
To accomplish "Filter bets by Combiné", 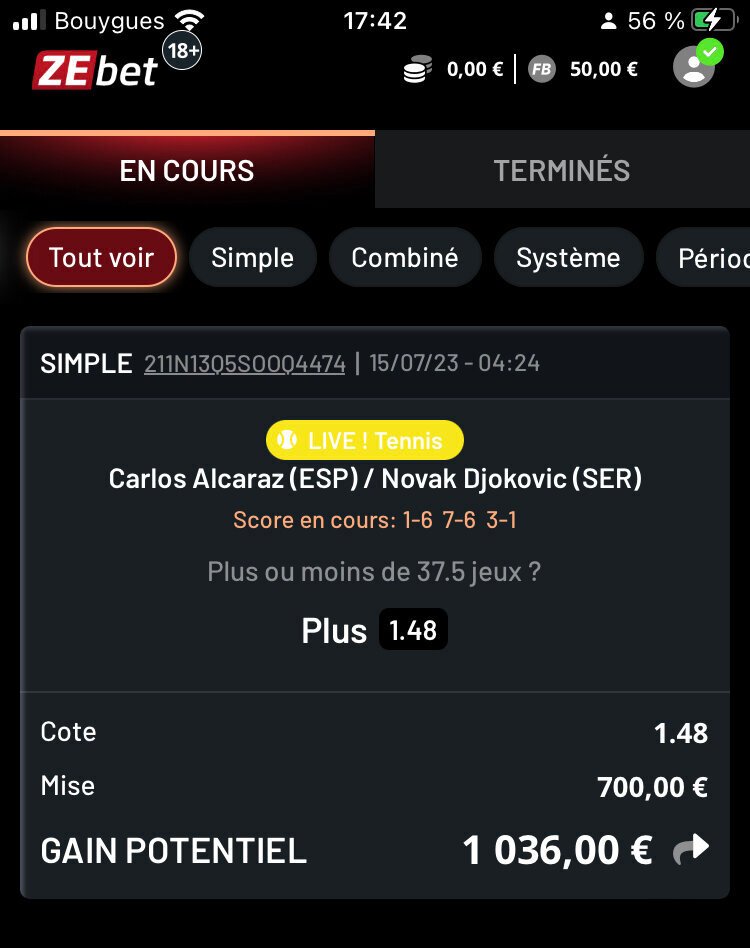I will [x=404, y=258].
